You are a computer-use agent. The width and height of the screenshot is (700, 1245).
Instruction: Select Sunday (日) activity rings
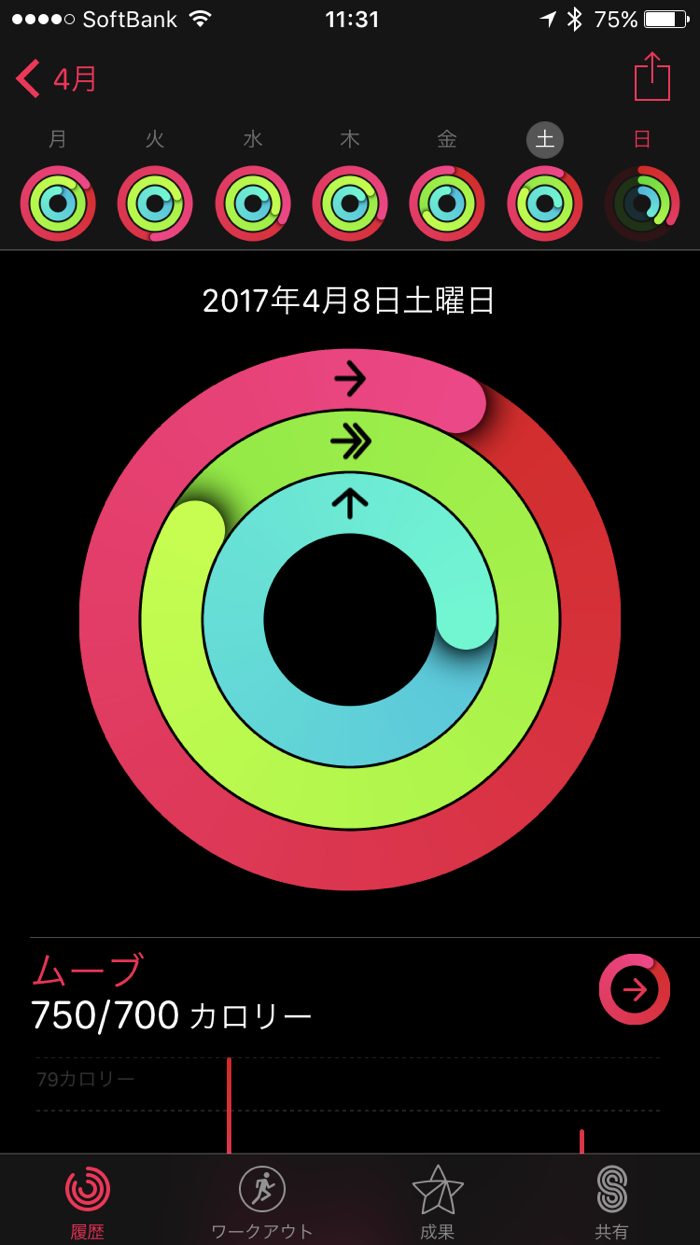coord(642,203)
